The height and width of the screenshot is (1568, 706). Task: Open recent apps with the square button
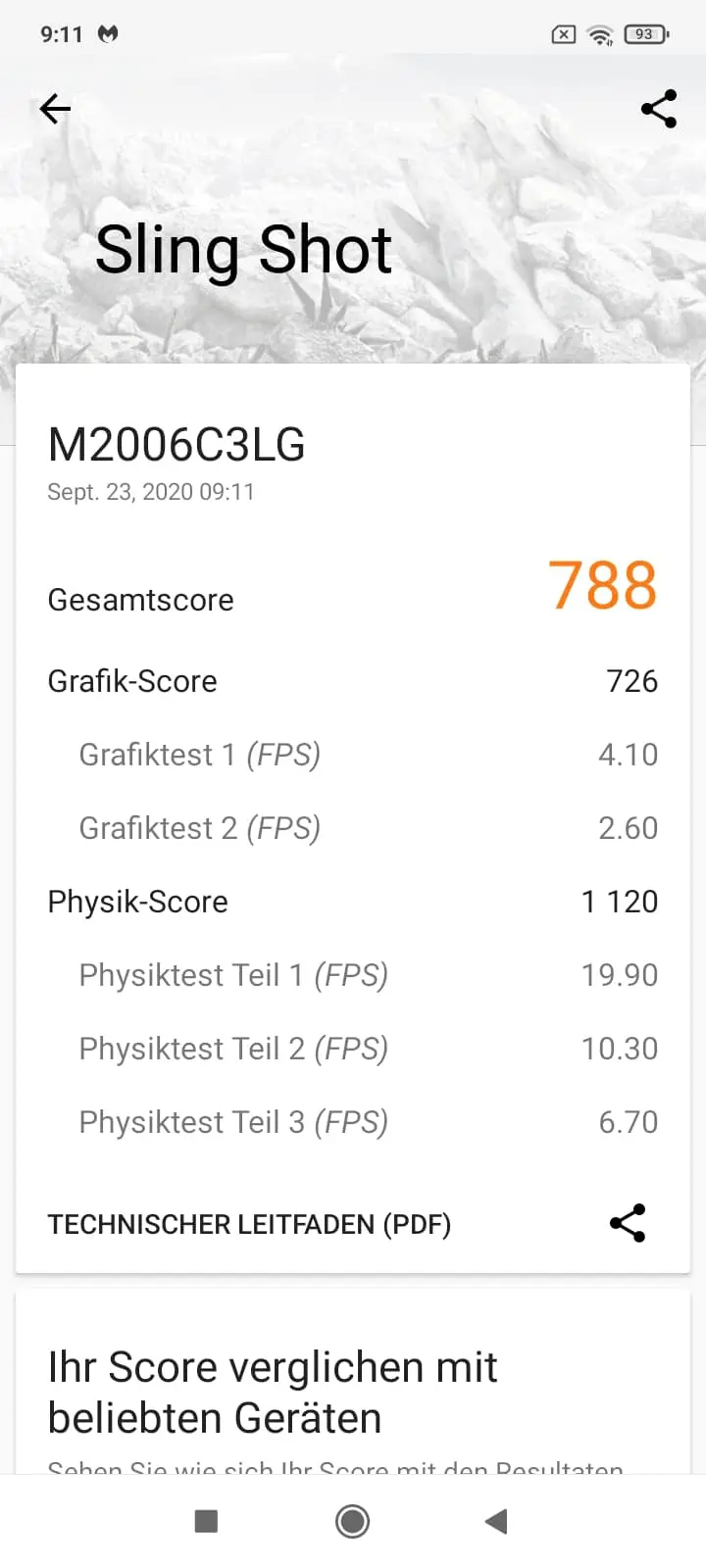coord(206,1521)
